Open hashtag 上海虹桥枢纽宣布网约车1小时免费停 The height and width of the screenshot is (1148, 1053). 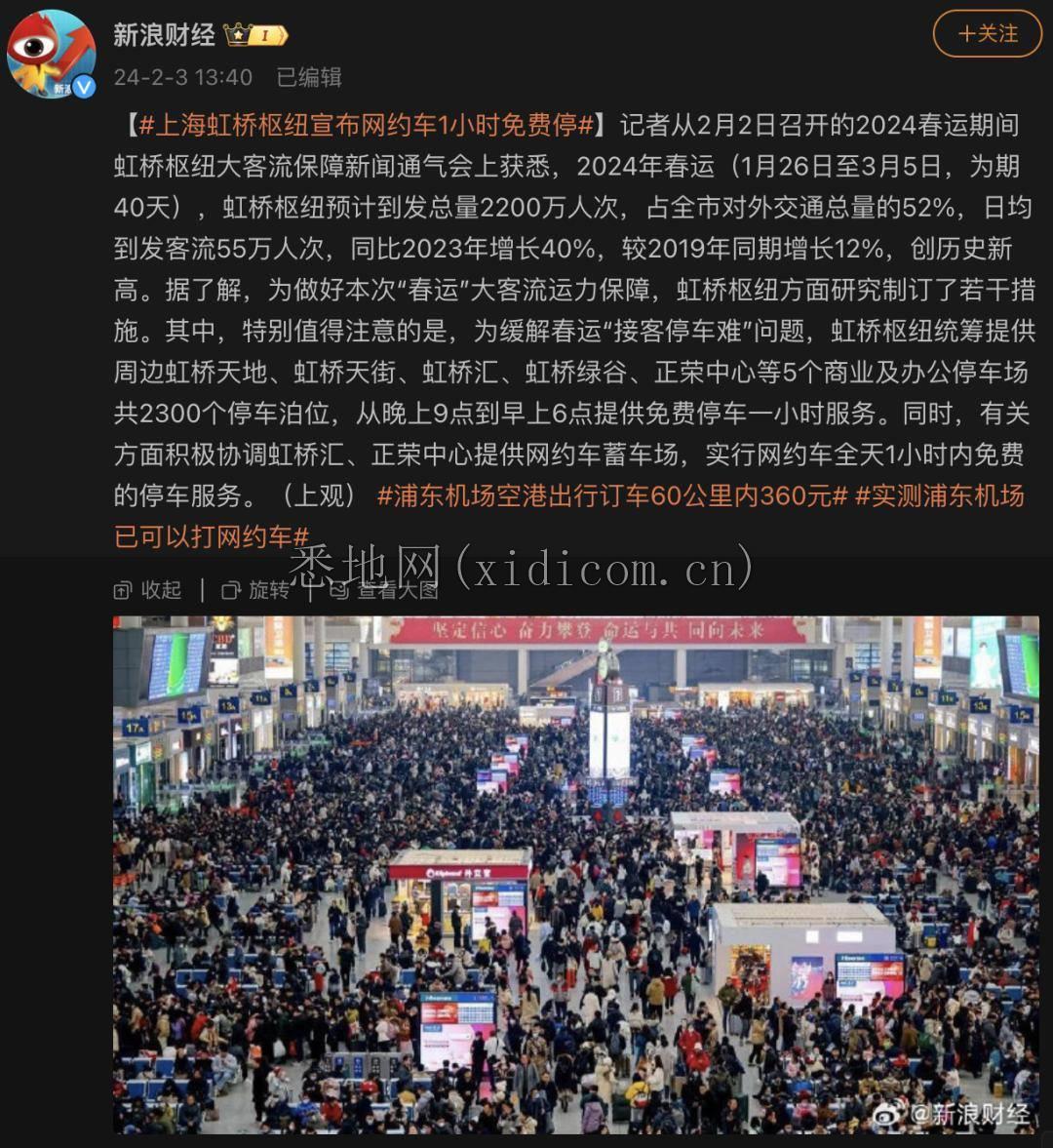pos(366,125)
